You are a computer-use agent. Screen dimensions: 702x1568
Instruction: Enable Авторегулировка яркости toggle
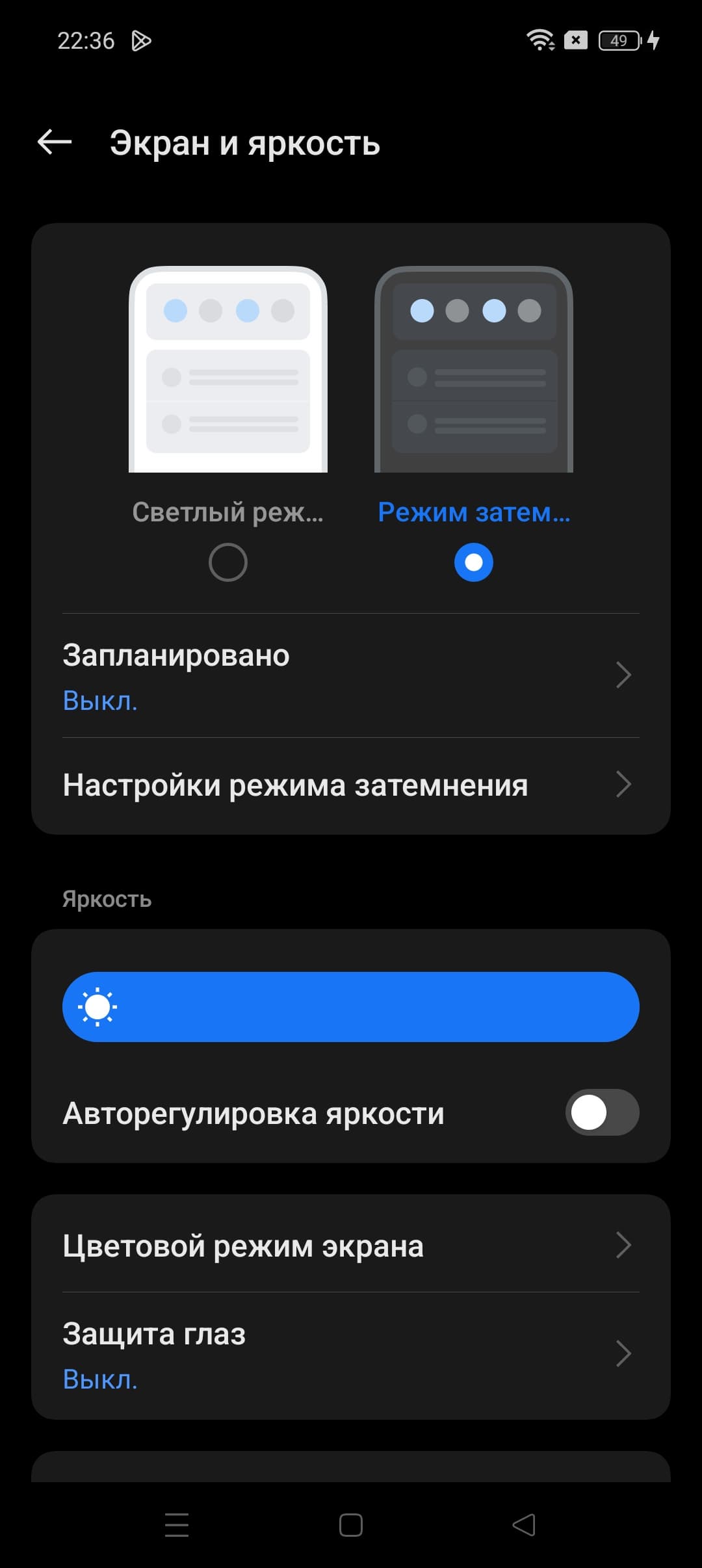pyautogui.click(x=601, y=1112)
